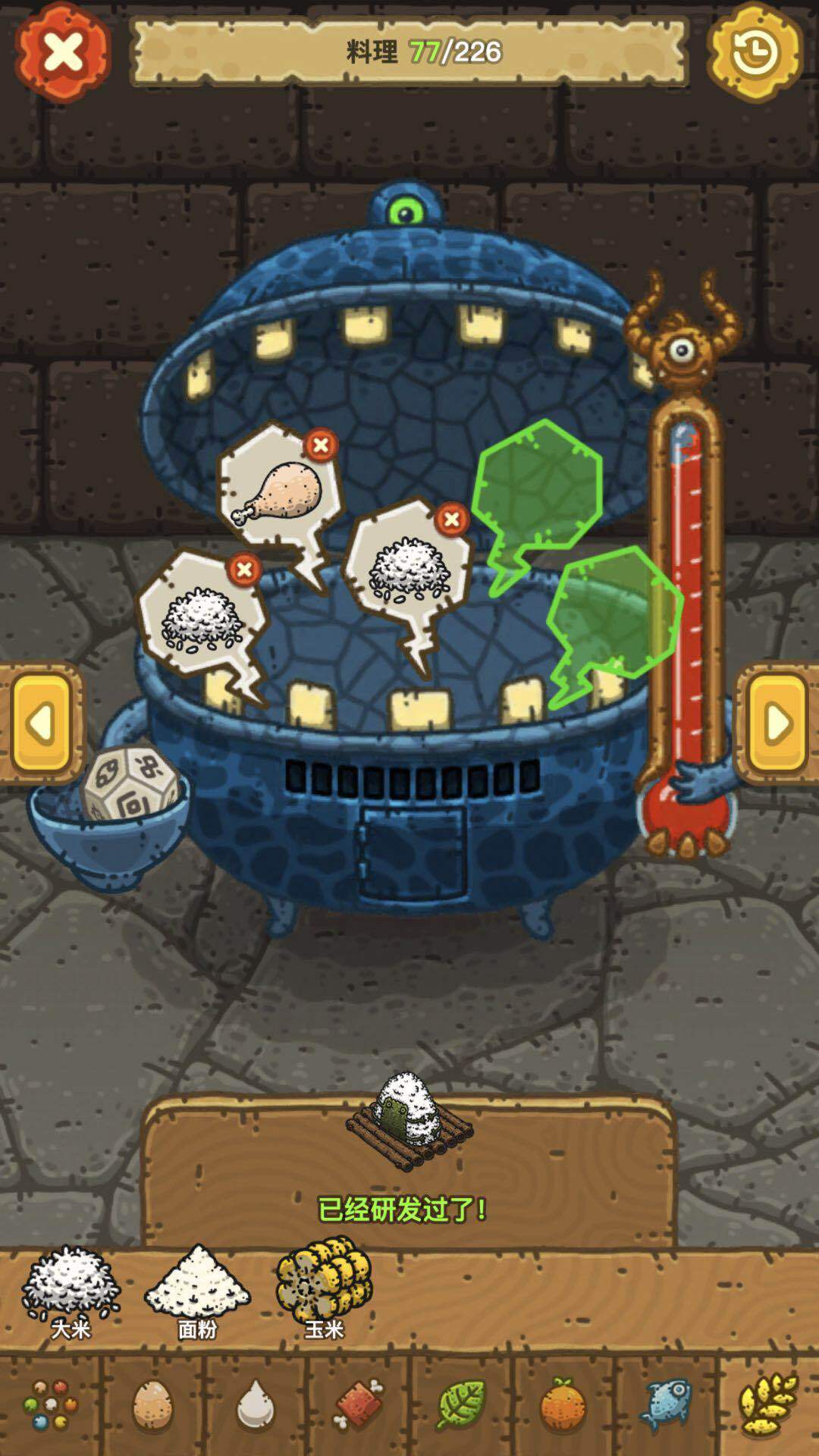Switch to the fish ingredient category

666,1404
